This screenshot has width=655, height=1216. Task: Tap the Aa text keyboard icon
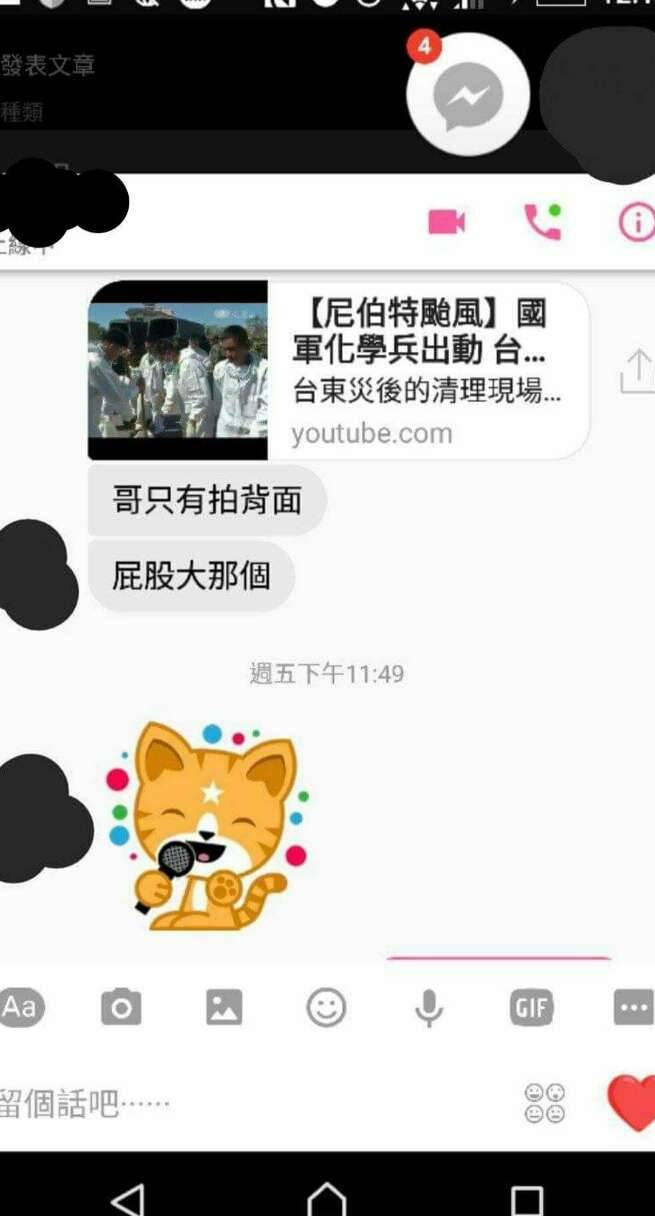(x=20, y=1007)
